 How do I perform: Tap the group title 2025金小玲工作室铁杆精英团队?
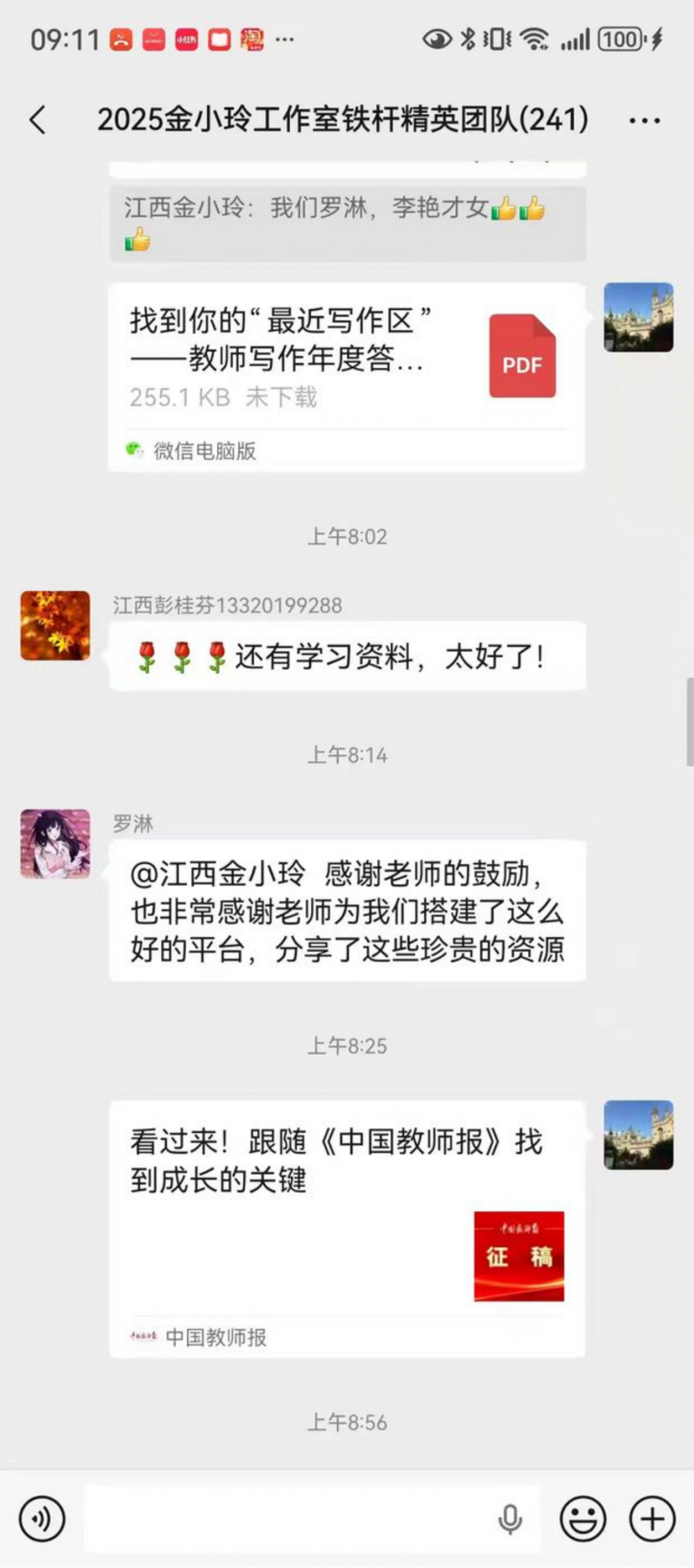click(x=343, y=119)
